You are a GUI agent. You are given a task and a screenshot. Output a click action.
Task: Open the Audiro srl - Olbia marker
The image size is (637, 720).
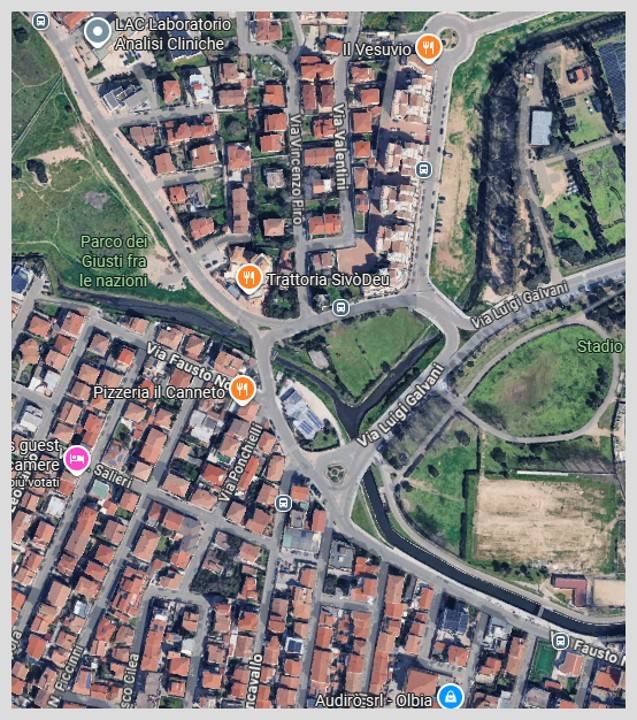point(452,696)
